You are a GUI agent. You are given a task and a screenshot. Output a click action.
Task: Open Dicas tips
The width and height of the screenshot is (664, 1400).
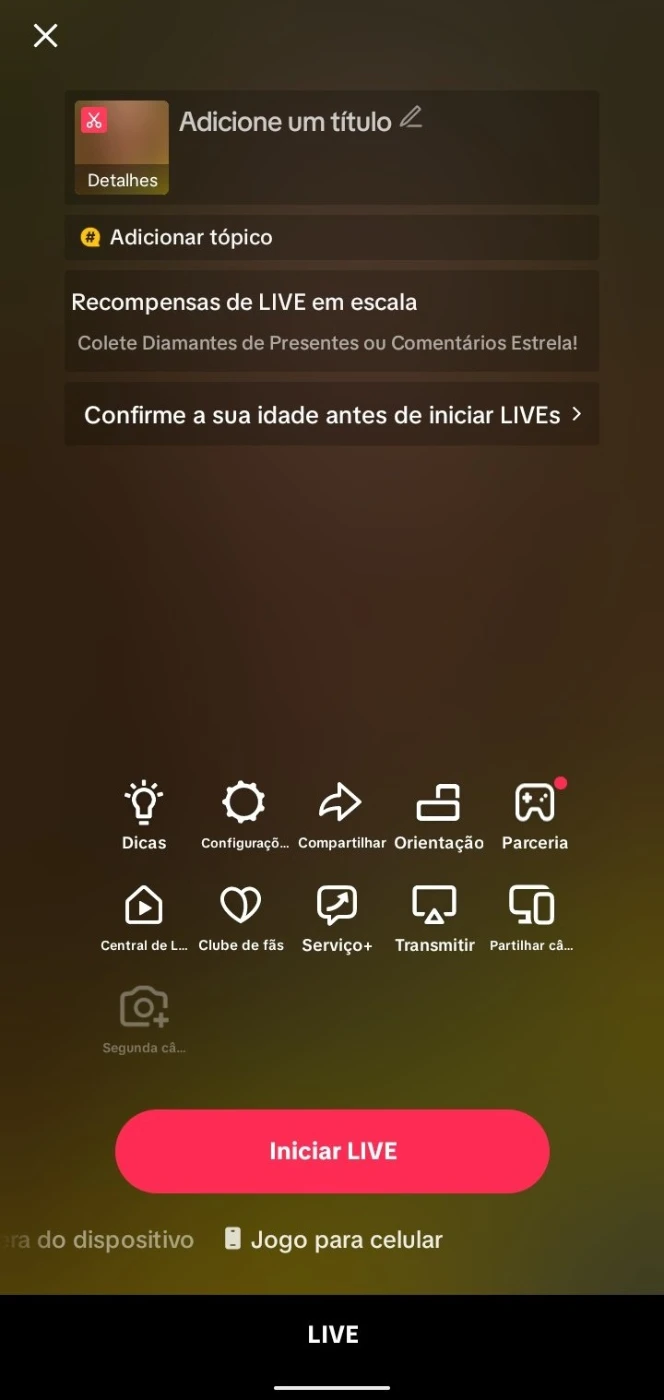point(144,815)
